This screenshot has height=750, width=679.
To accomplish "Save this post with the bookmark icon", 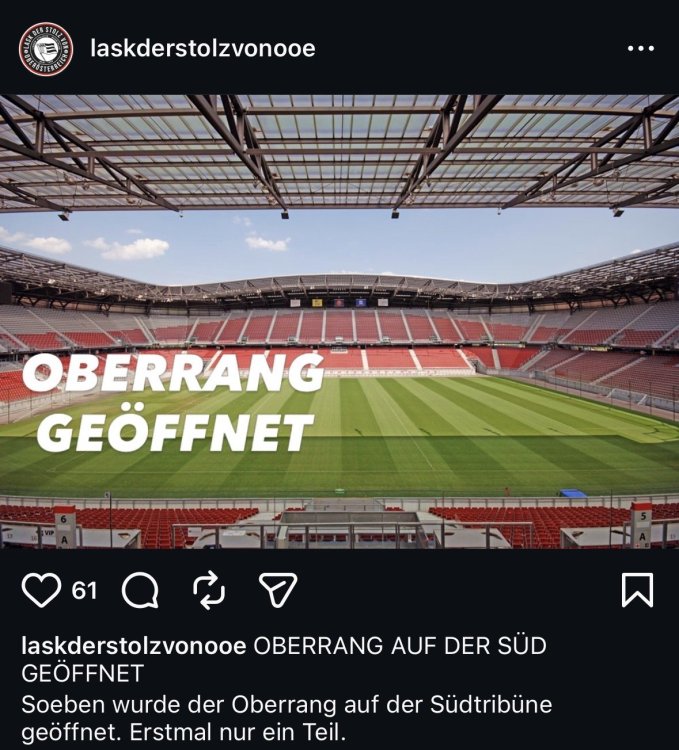I will click(x=637, y=590).
